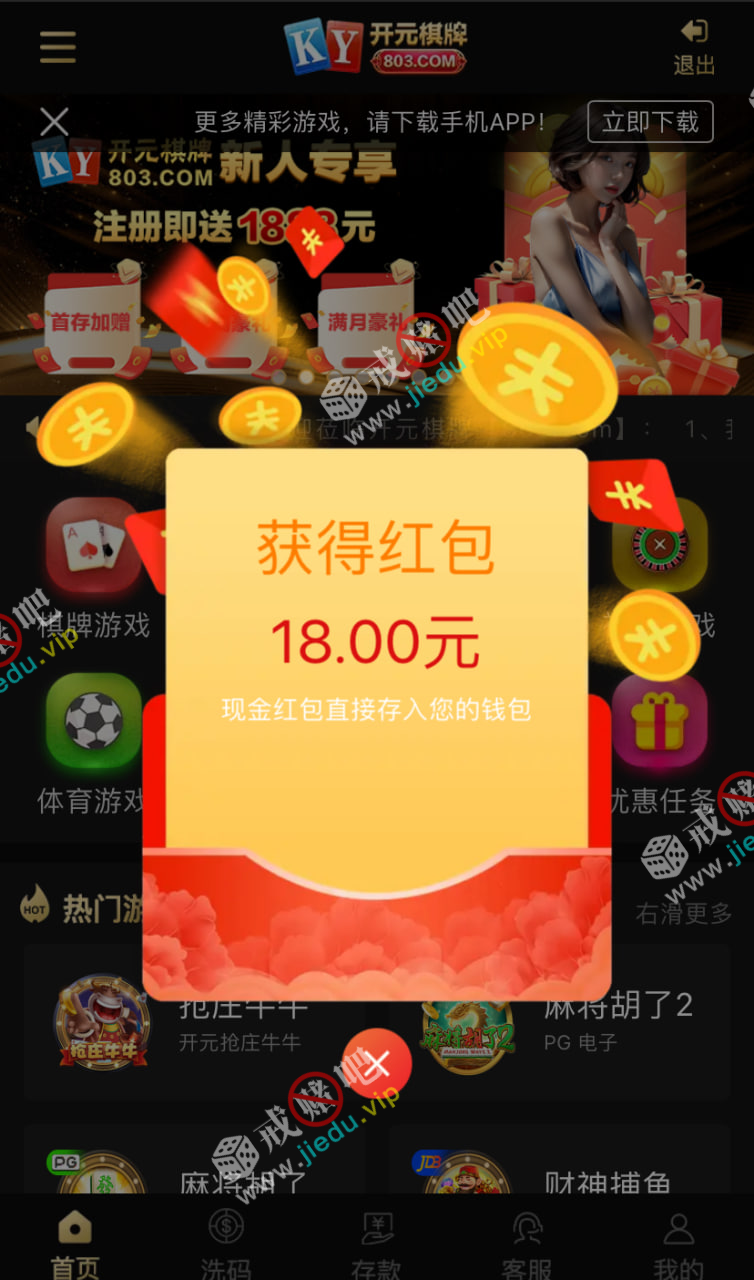Screen dimensions: 754x1280
Task: Switch to the 首页 tab
Action: [75, 1242]
